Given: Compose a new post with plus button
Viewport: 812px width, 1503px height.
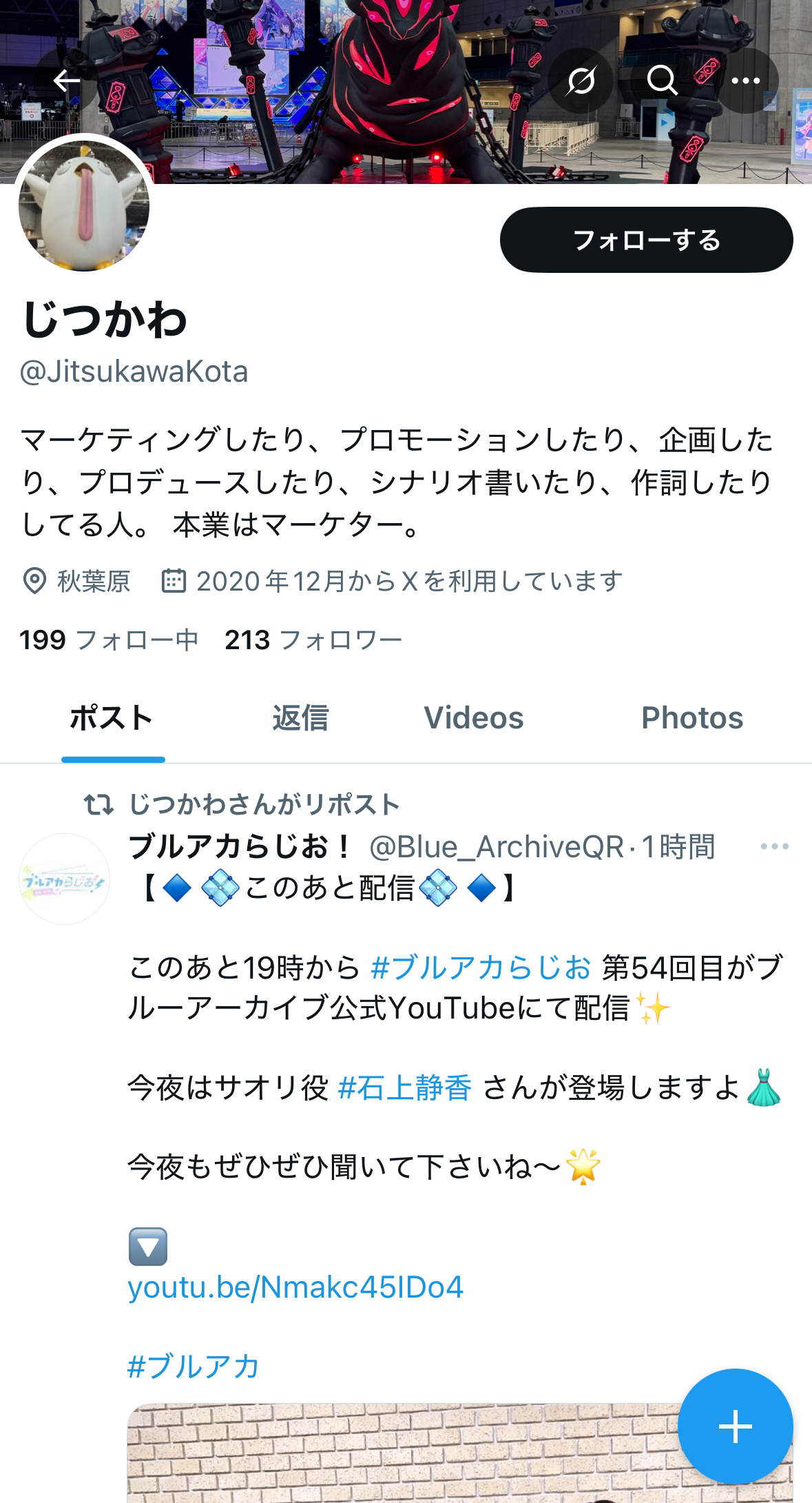Looking at the screenshot, I should 735,1426.
